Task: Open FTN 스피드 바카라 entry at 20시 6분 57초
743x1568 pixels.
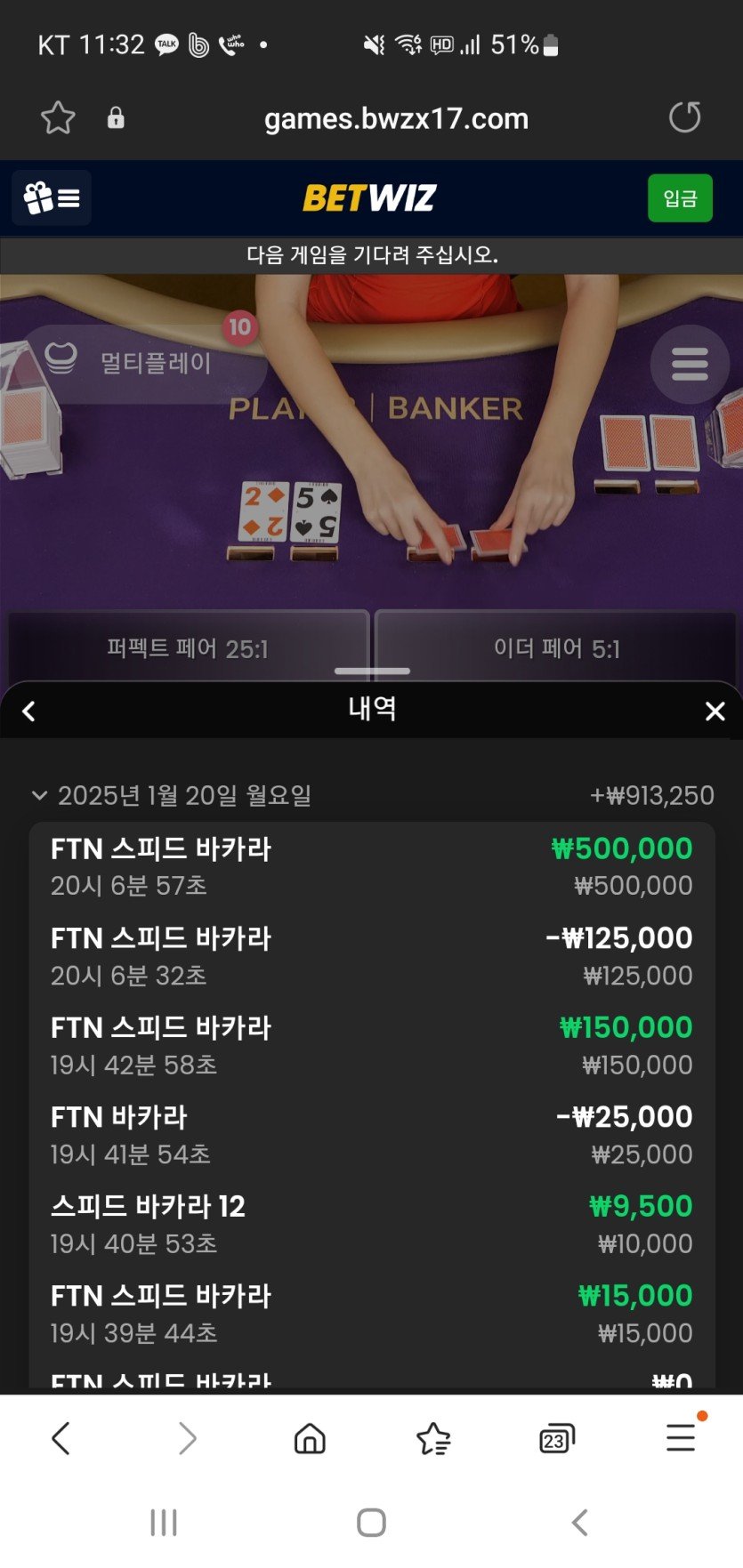Action: point(371,866)
